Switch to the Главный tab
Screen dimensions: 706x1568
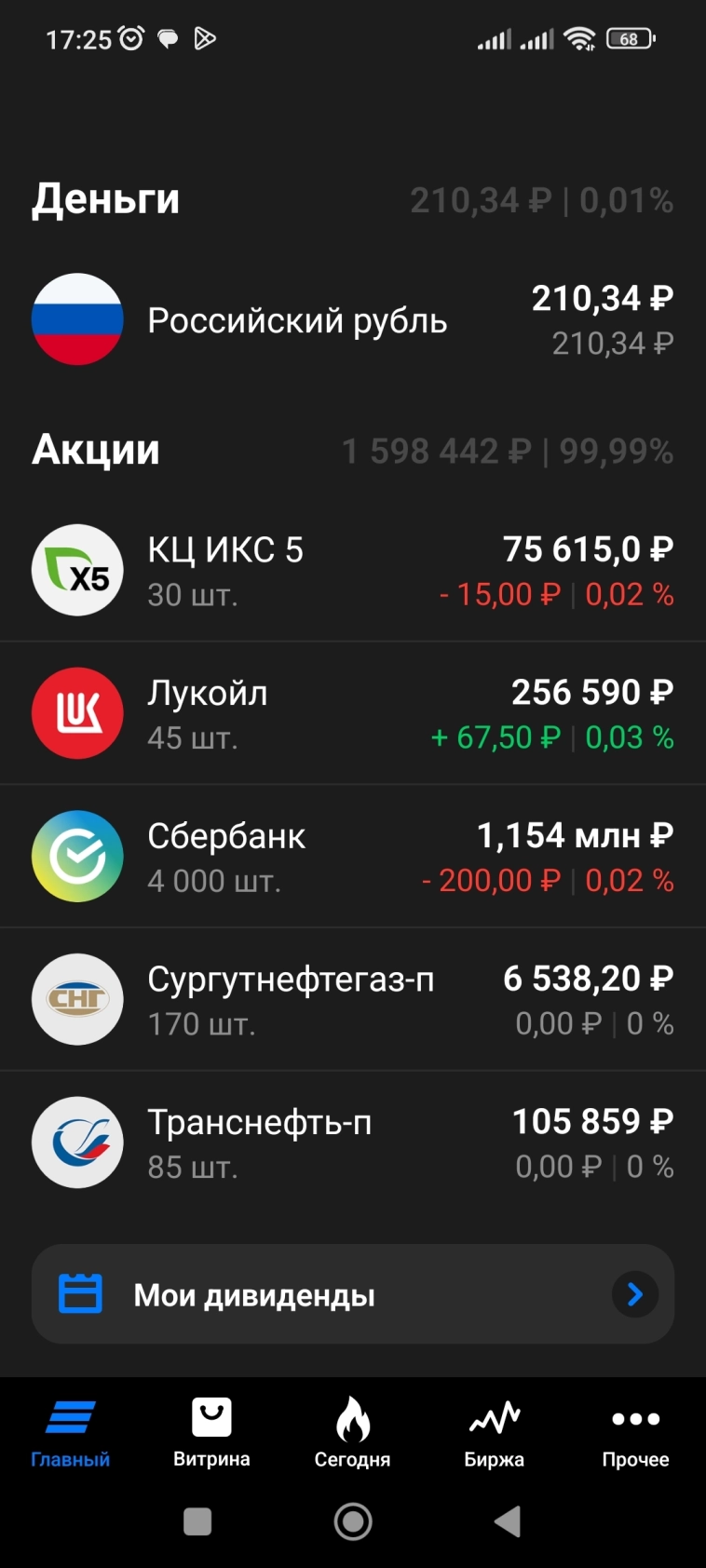[x=69, y=1434]
